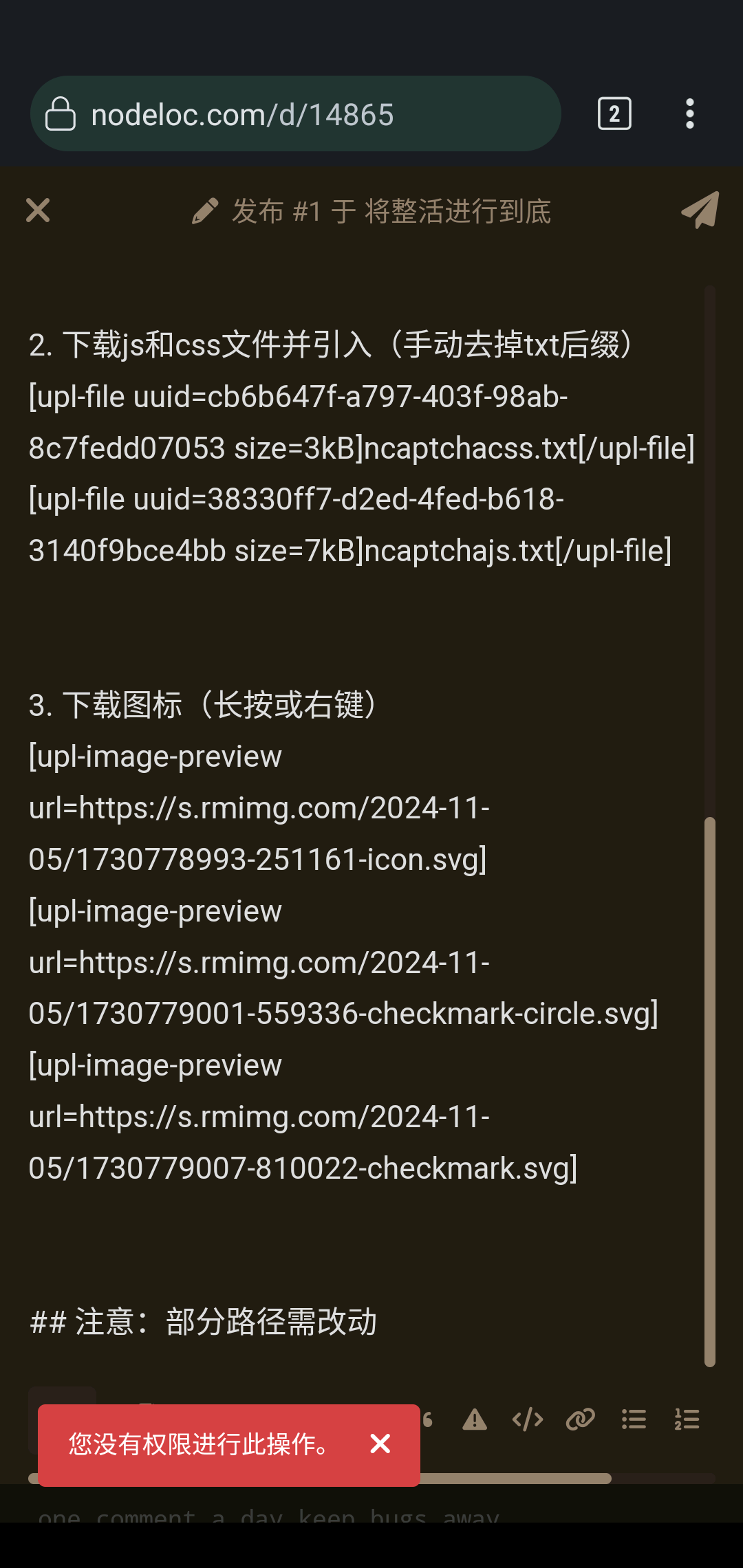
Task: Send the post with the paper plane
Action: 700,210
